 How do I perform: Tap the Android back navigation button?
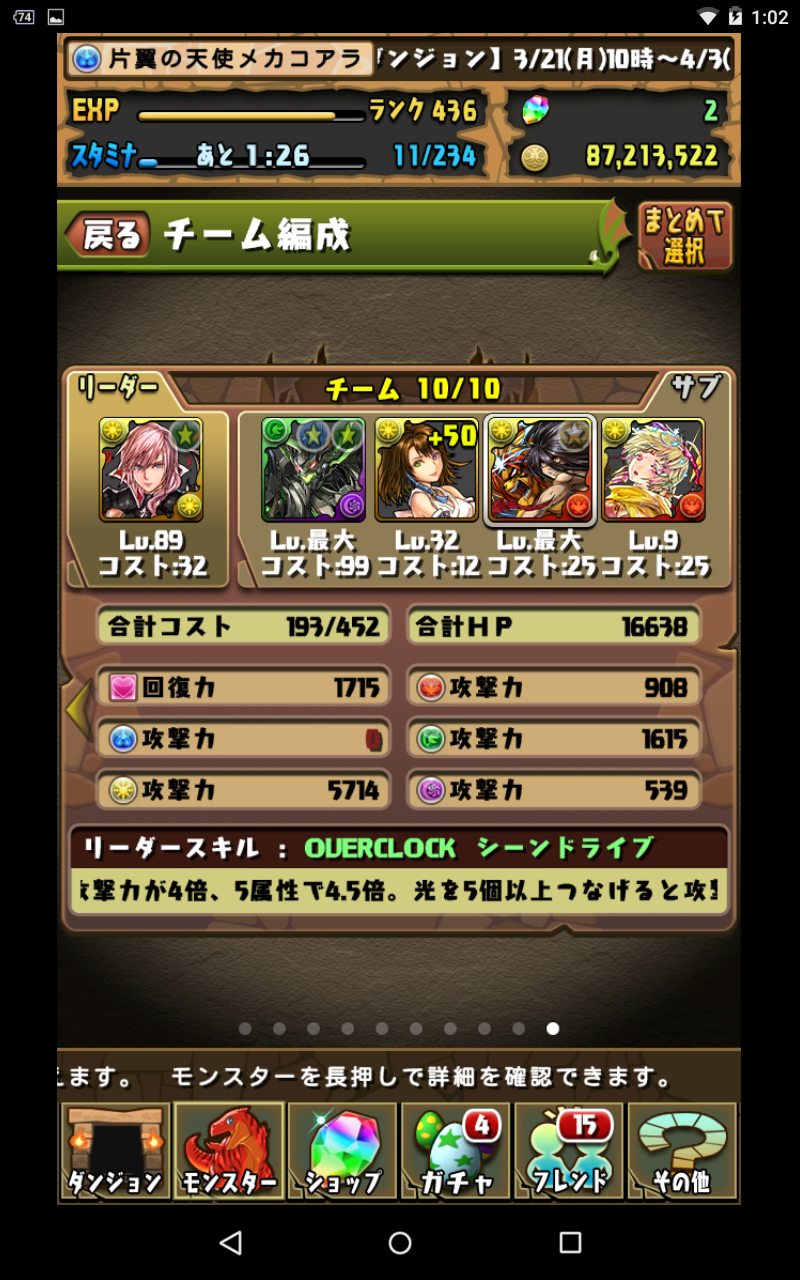(x=231, y=1242)
